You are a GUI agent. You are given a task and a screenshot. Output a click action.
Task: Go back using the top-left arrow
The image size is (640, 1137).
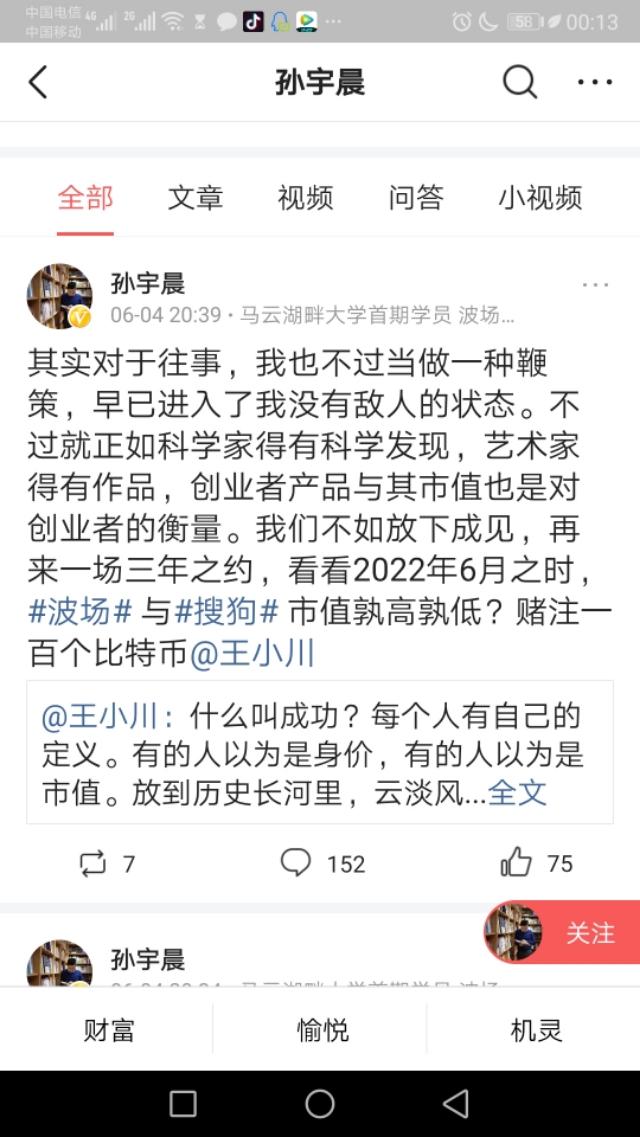38,82
